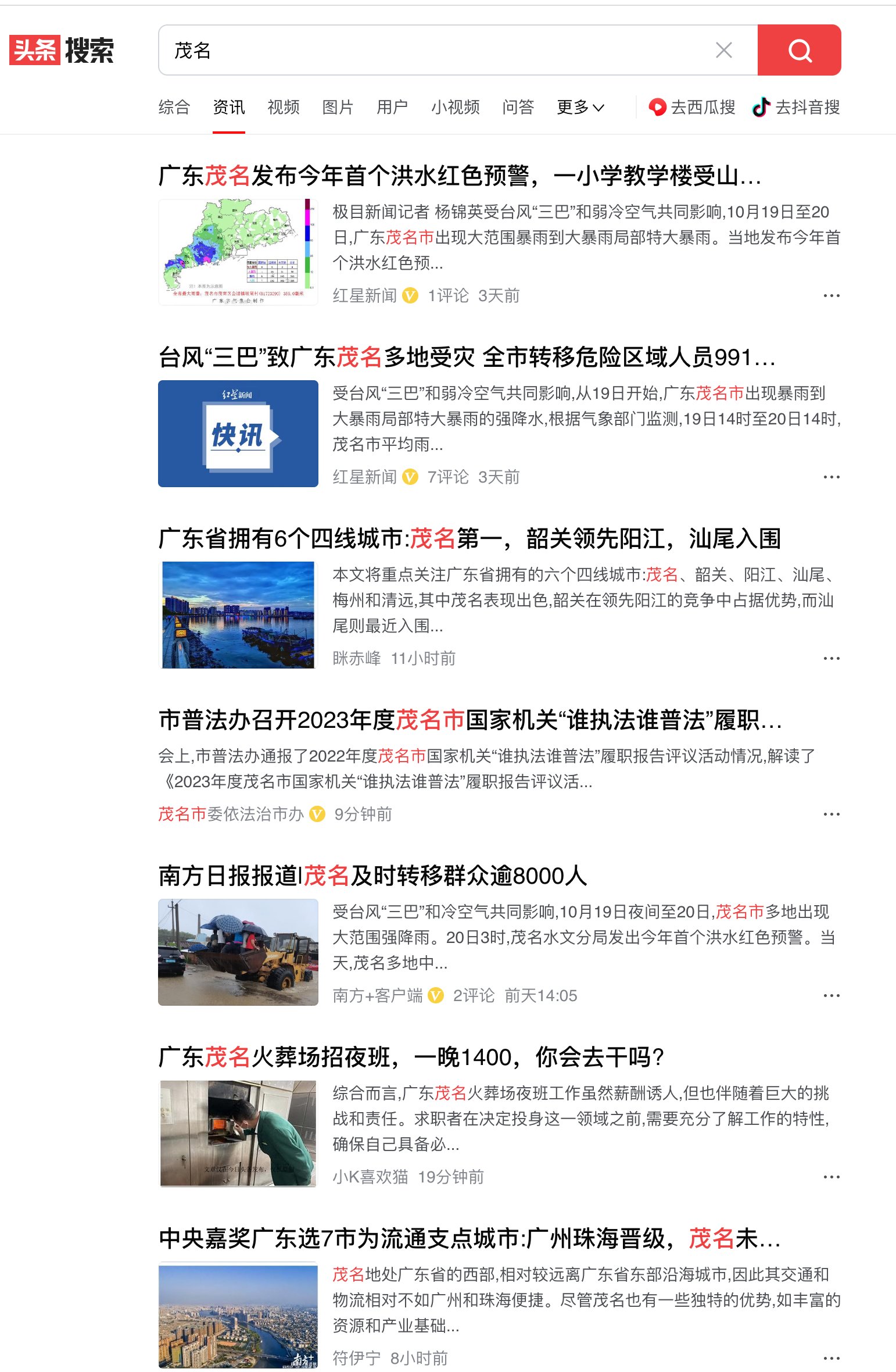
Task: Tap the red search button
Action: tap(799, 51)
